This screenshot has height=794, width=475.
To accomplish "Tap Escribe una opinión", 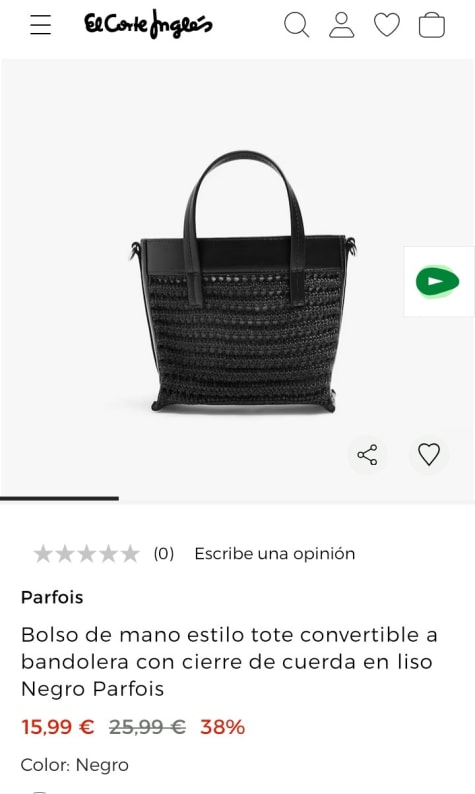I will (274, 553).
